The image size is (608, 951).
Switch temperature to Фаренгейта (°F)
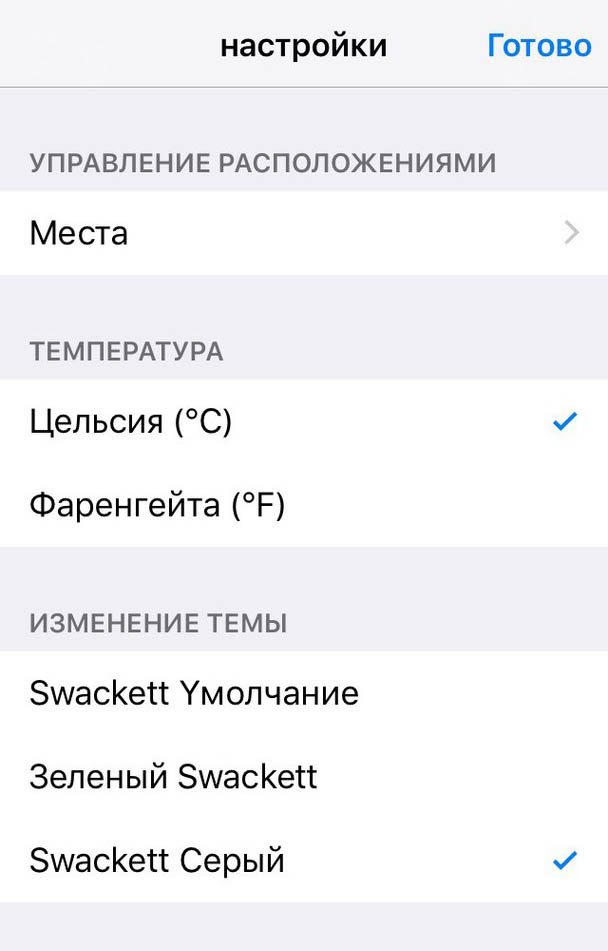304,505
